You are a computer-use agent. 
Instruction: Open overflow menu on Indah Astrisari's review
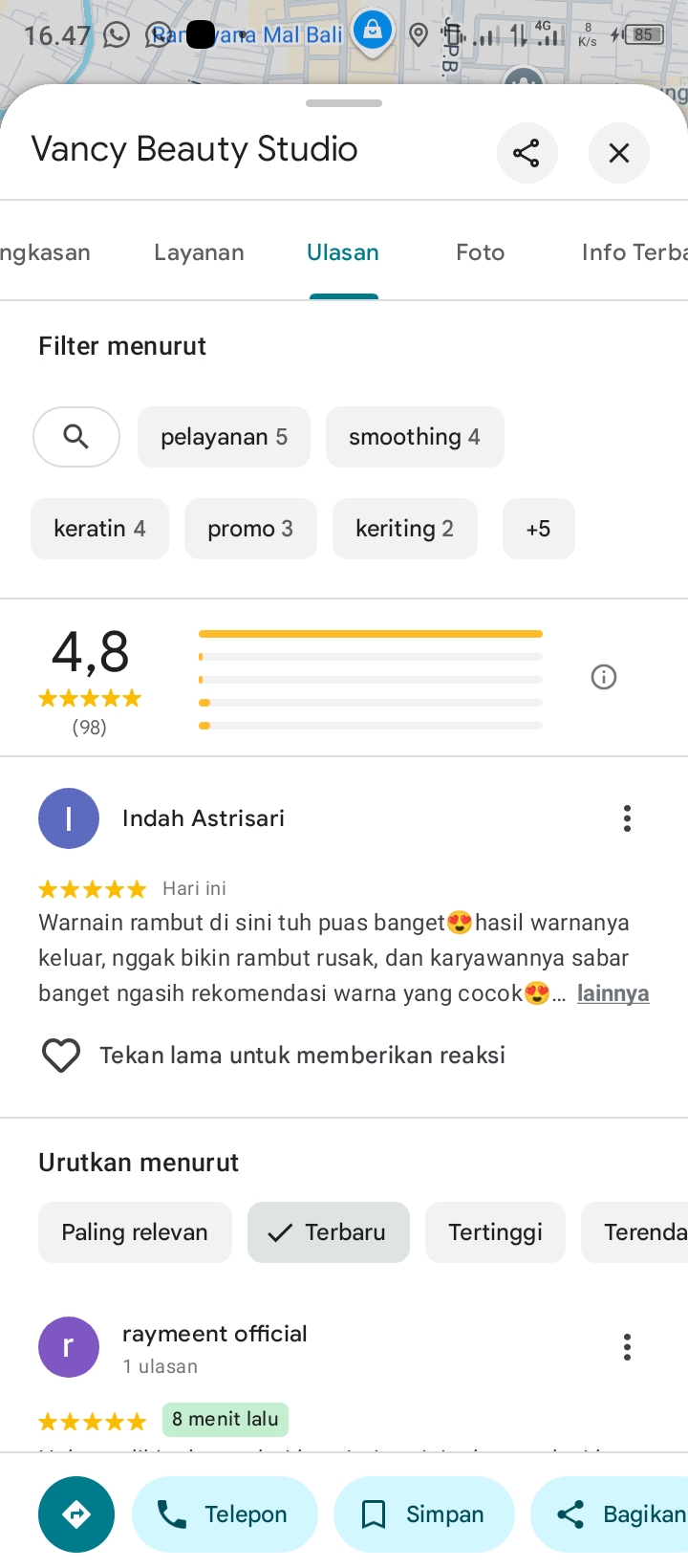pyautogui.click(x=627, y=818)
